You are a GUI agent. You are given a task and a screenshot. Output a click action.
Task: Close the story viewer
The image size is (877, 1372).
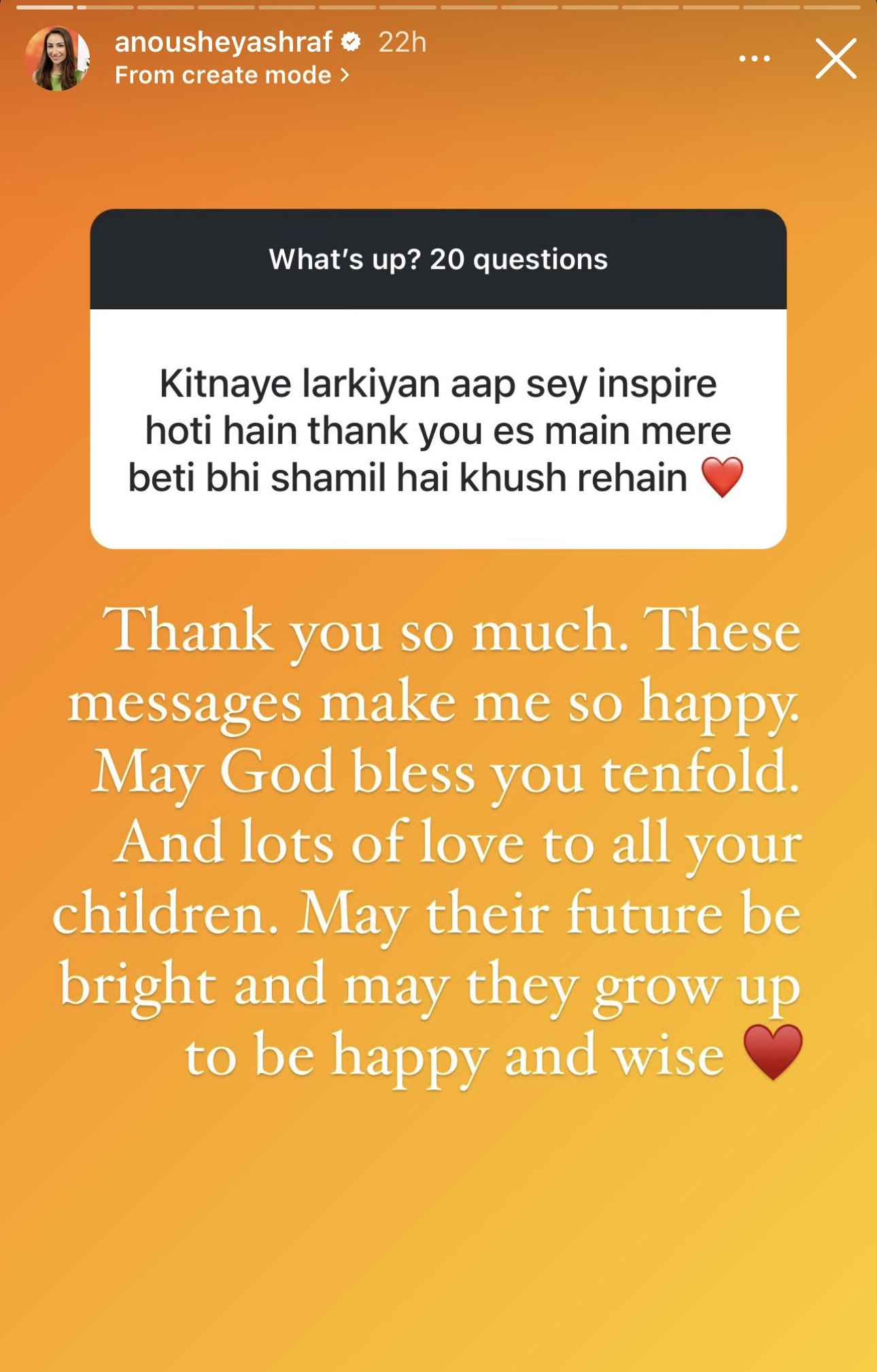coord(836,58)
